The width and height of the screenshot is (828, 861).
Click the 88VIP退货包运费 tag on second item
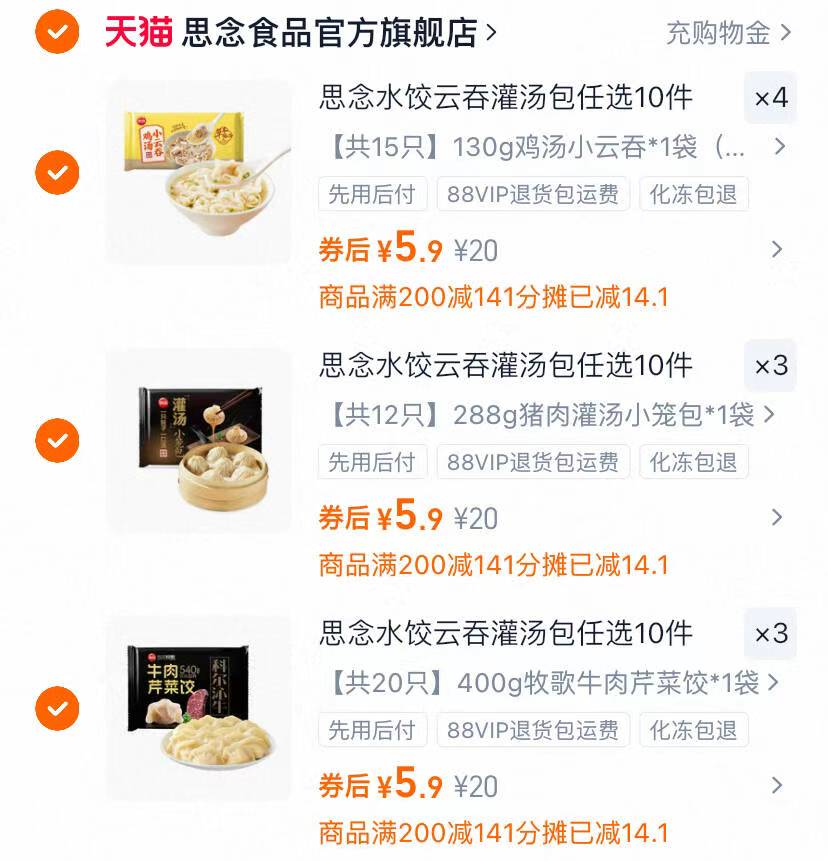click(x=533, y=463)
